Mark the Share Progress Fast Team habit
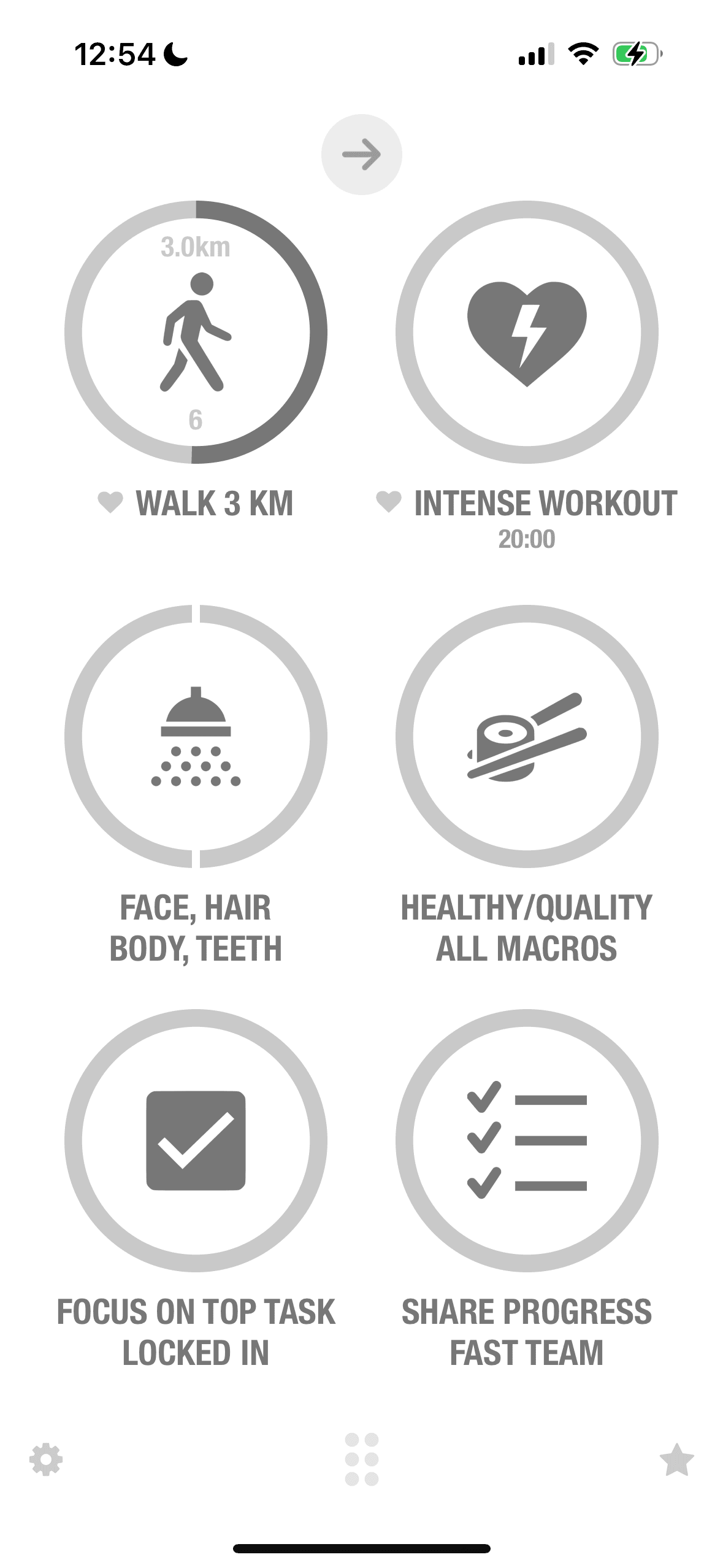Image resolution: width=723 pixels, height=1568 pixels. point(526,1140)
